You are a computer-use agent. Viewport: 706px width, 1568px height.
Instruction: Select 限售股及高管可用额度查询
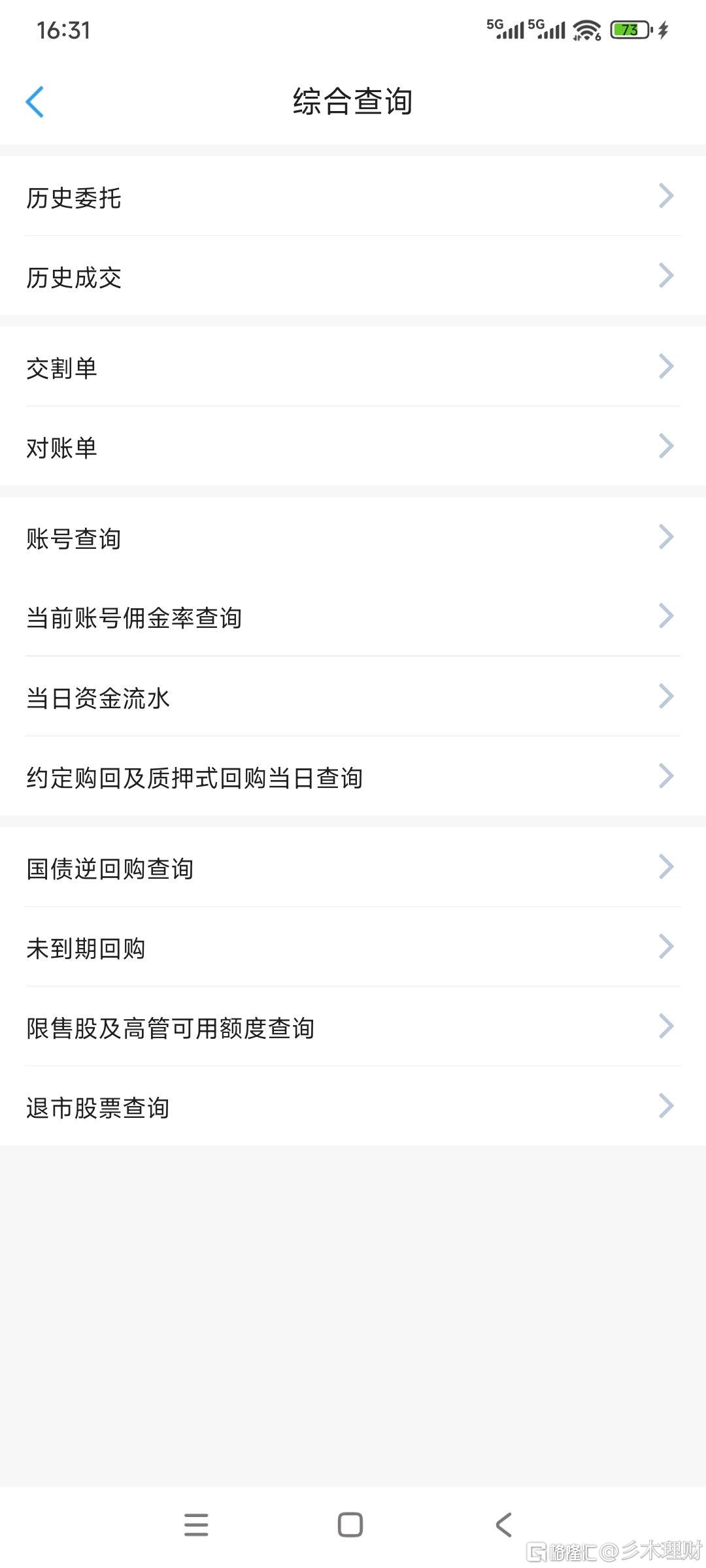point(353,1026)
